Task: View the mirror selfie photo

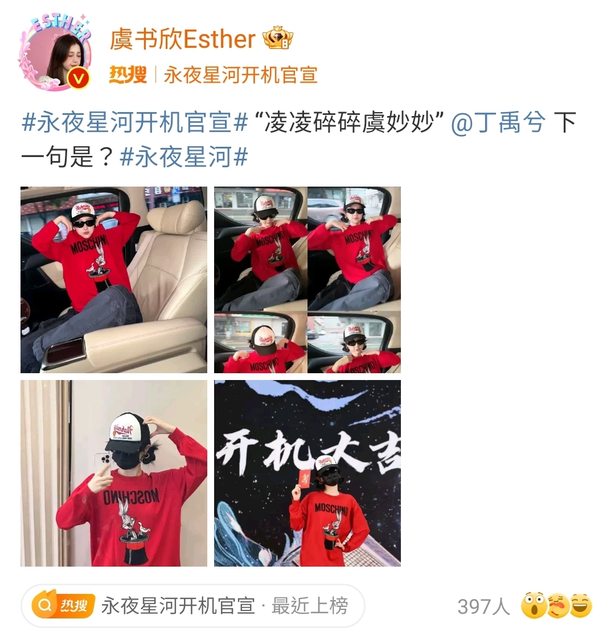Action: coord(113,473)
